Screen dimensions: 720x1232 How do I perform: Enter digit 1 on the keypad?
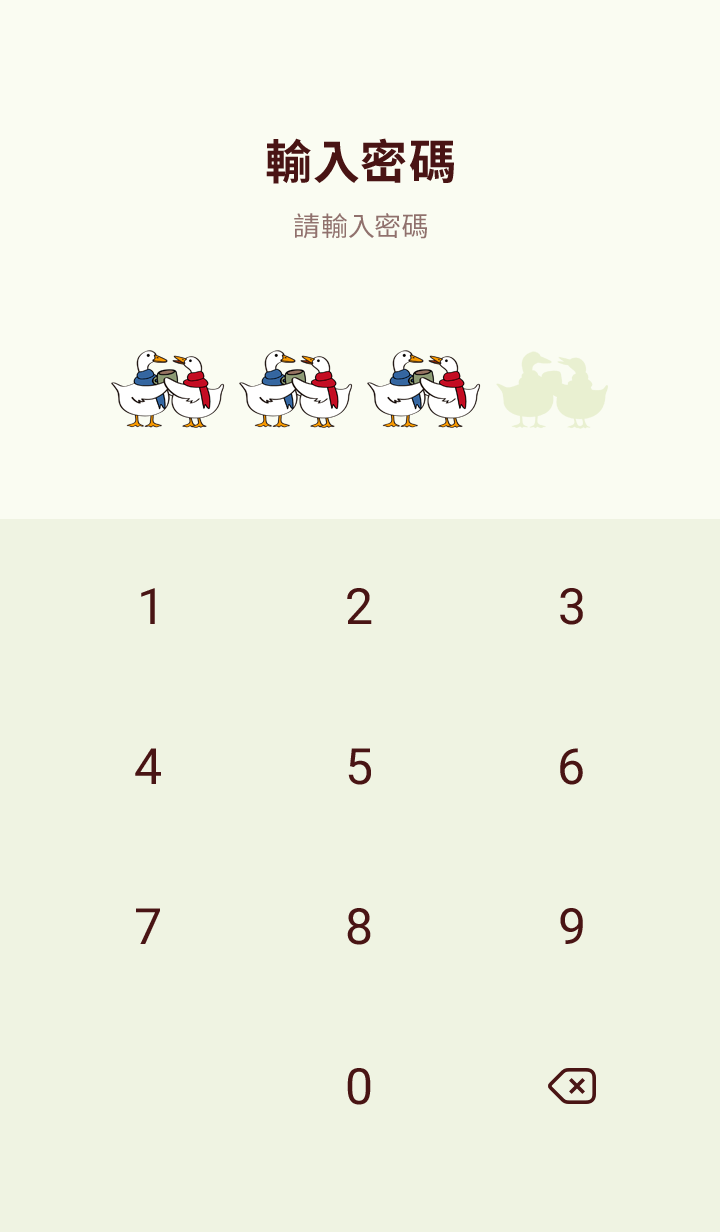[149, 607]
